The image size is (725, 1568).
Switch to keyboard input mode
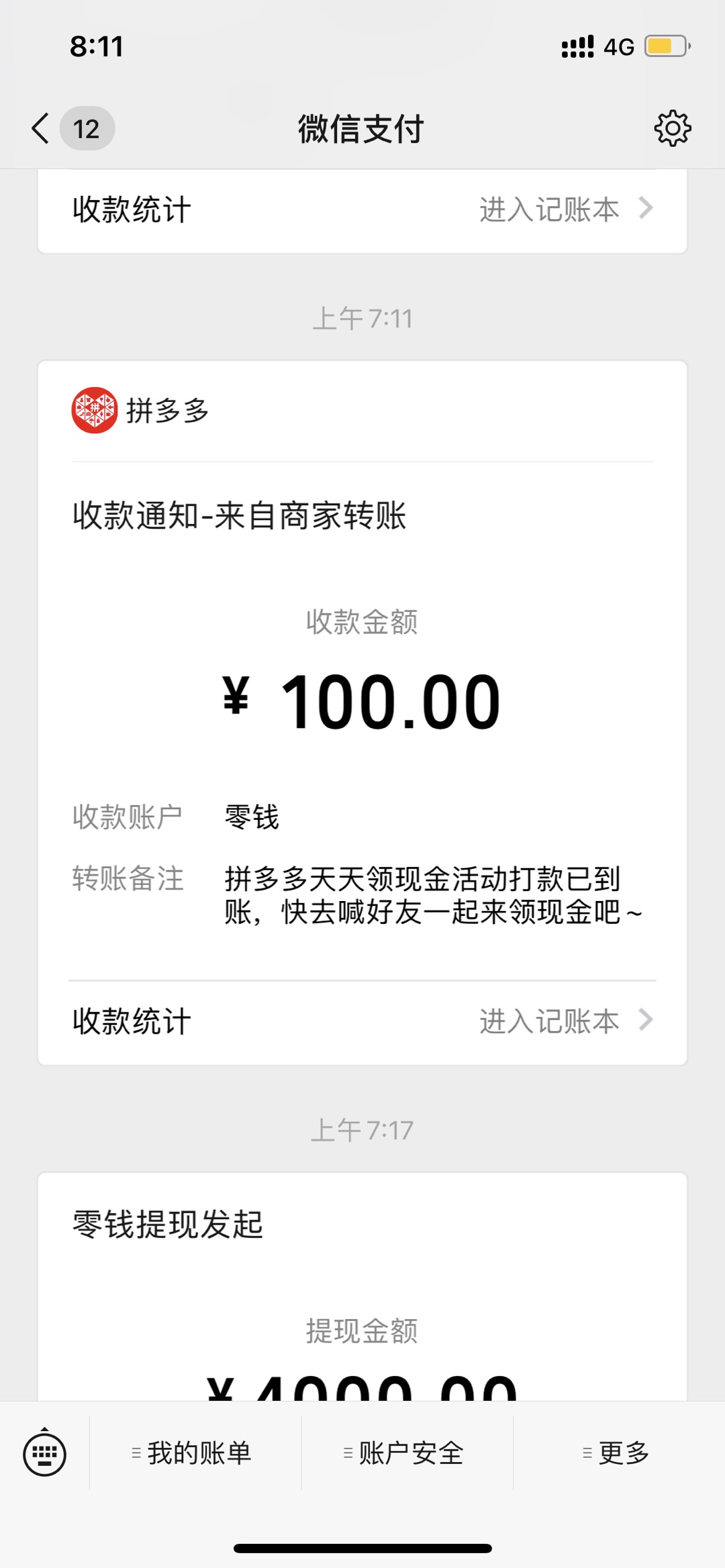44,1453
